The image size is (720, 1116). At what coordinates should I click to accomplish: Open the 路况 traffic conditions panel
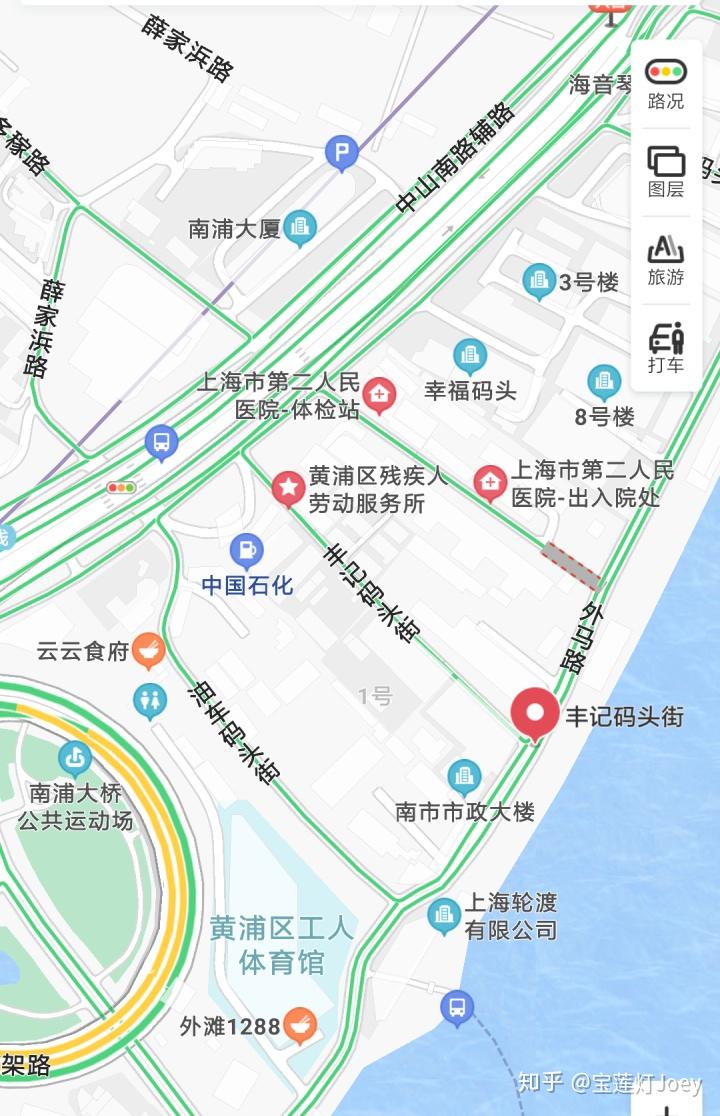tap(664, 85)
